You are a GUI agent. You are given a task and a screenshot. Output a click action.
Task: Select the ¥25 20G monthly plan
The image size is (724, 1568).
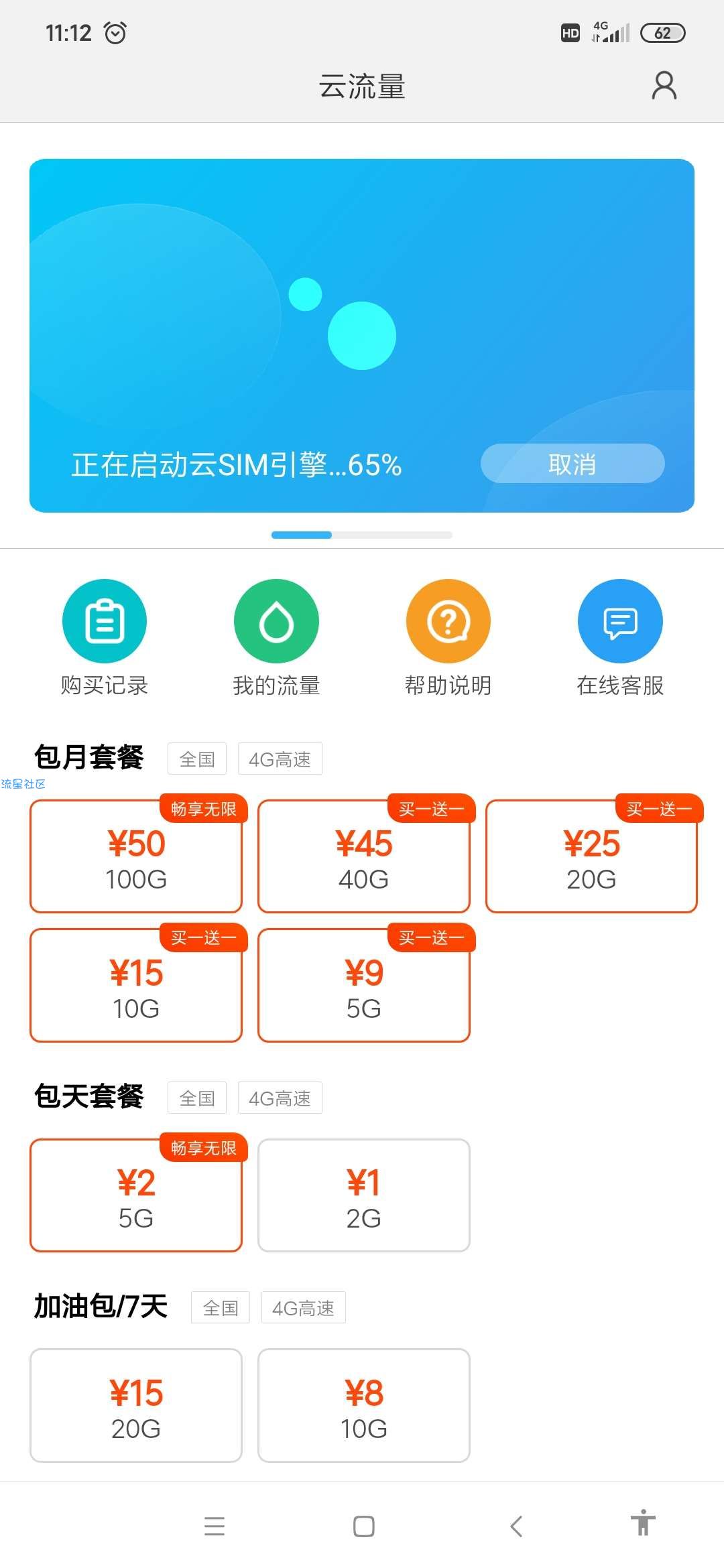[591, 858]
